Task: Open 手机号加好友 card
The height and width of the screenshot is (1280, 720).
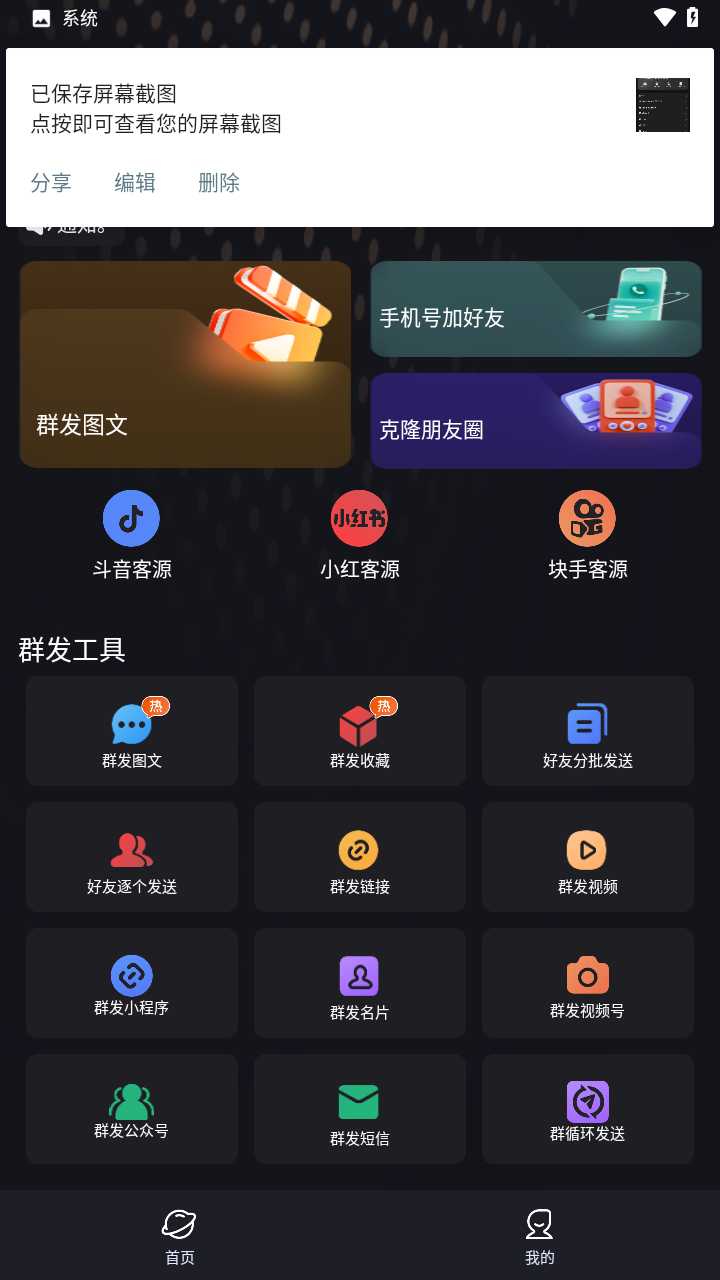Action: click(x=536, y=309)
